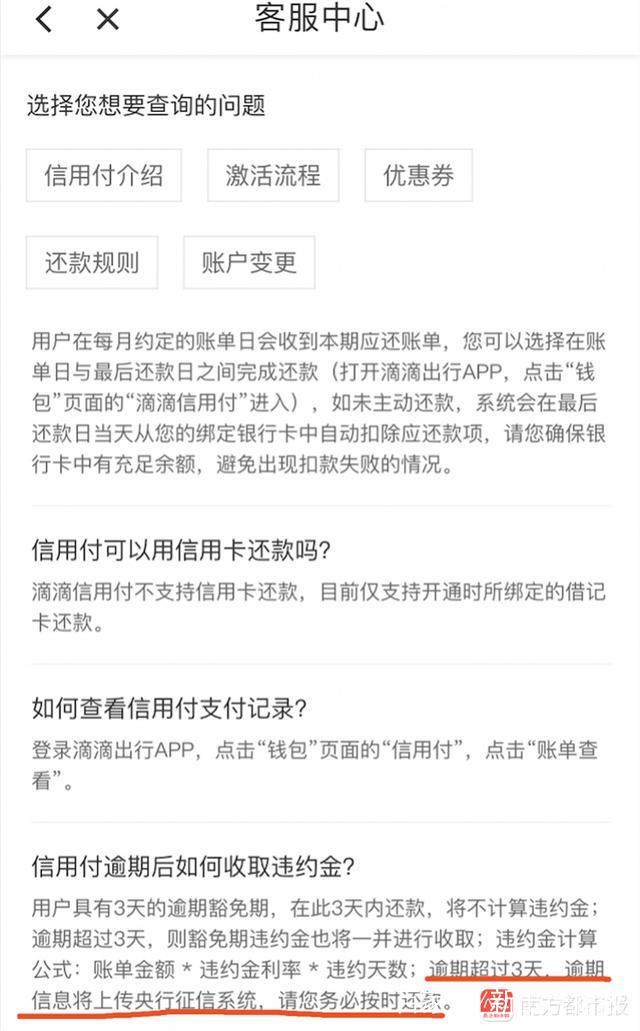This screenshot has height=1031, width=640.
Task: Tap the 账户变更 topic
Action: point(249,262)
